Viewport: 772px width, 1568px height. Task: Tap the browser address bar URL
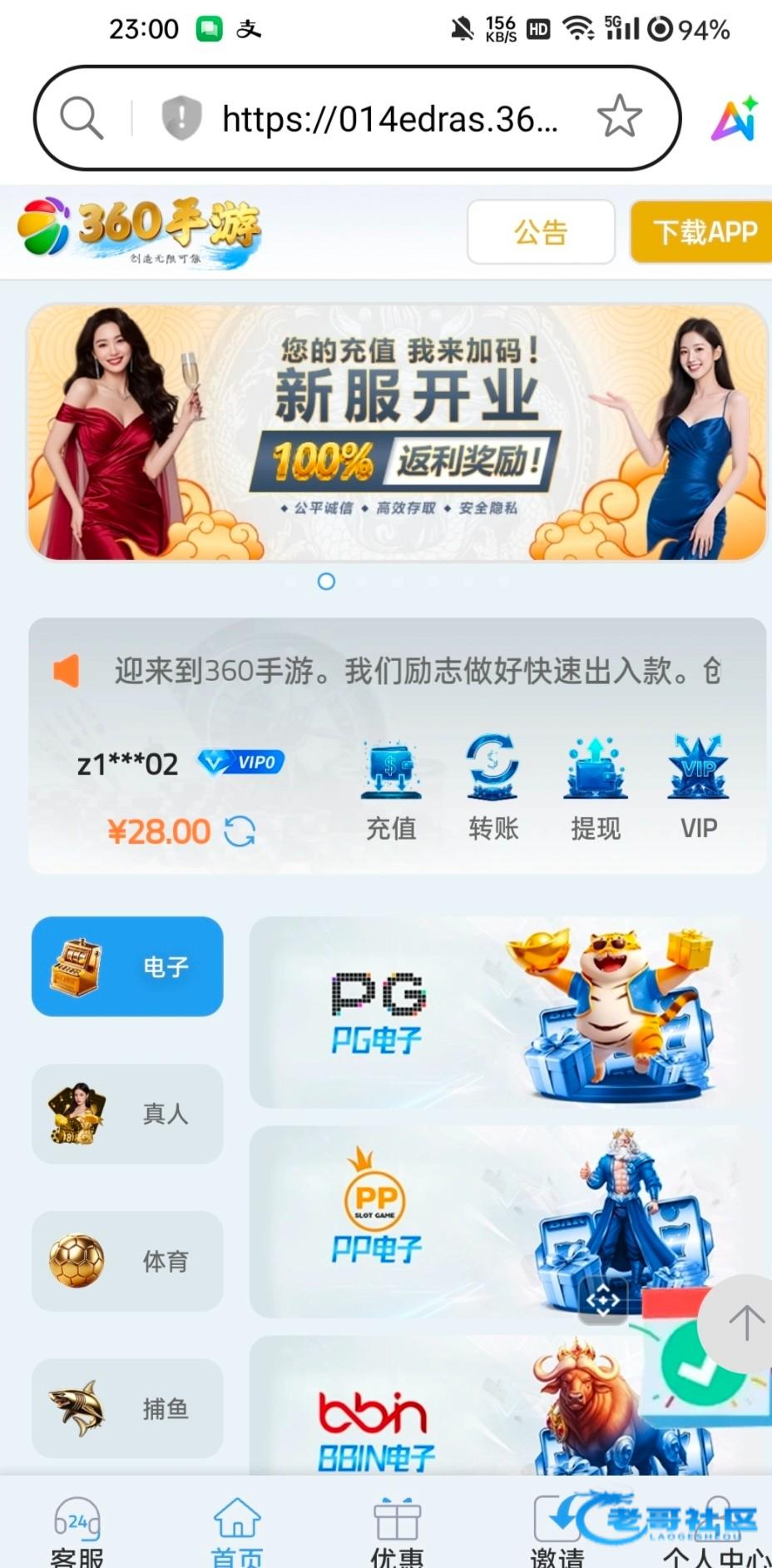pos(389,119)
